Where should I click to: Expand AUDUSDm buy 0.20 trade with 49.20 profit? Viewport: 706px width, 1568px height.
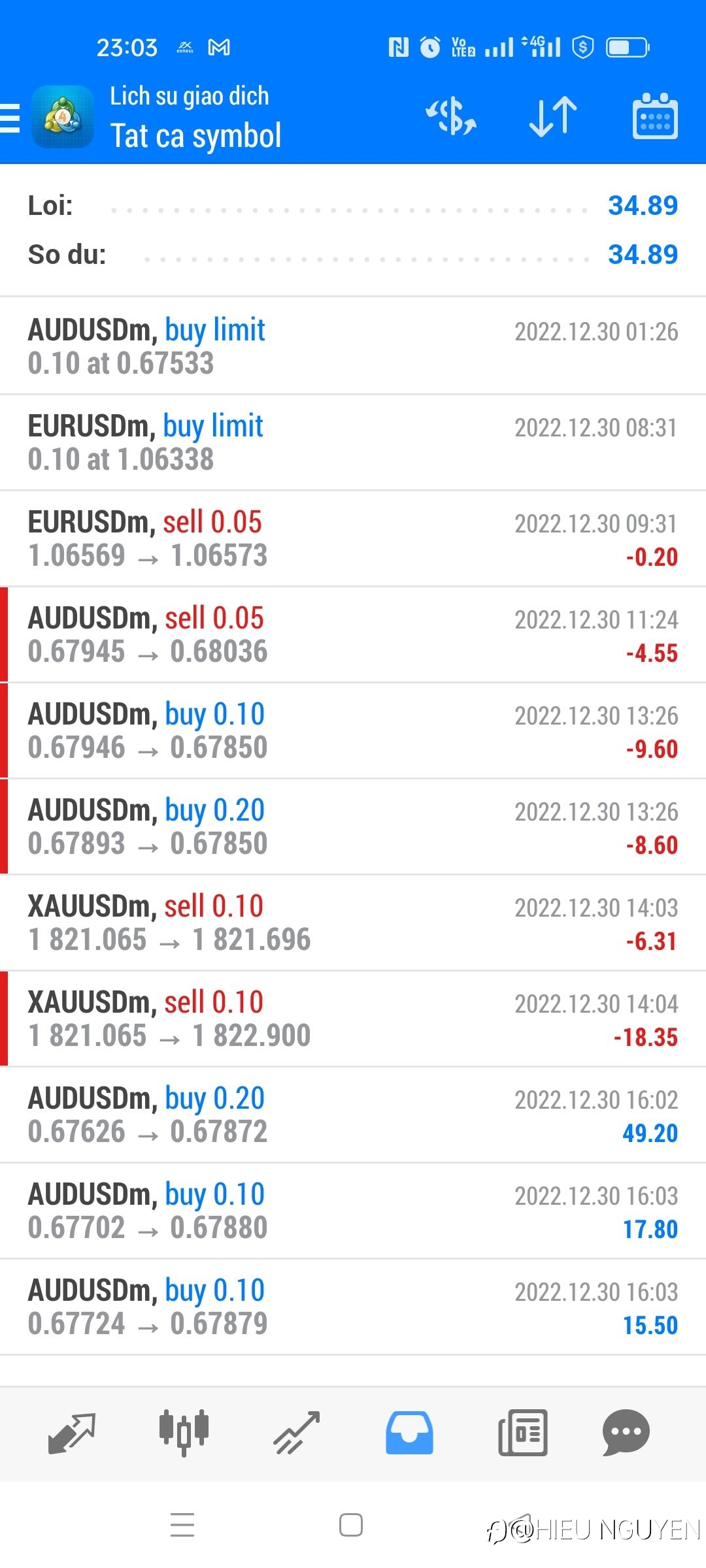pos(353,1115)
